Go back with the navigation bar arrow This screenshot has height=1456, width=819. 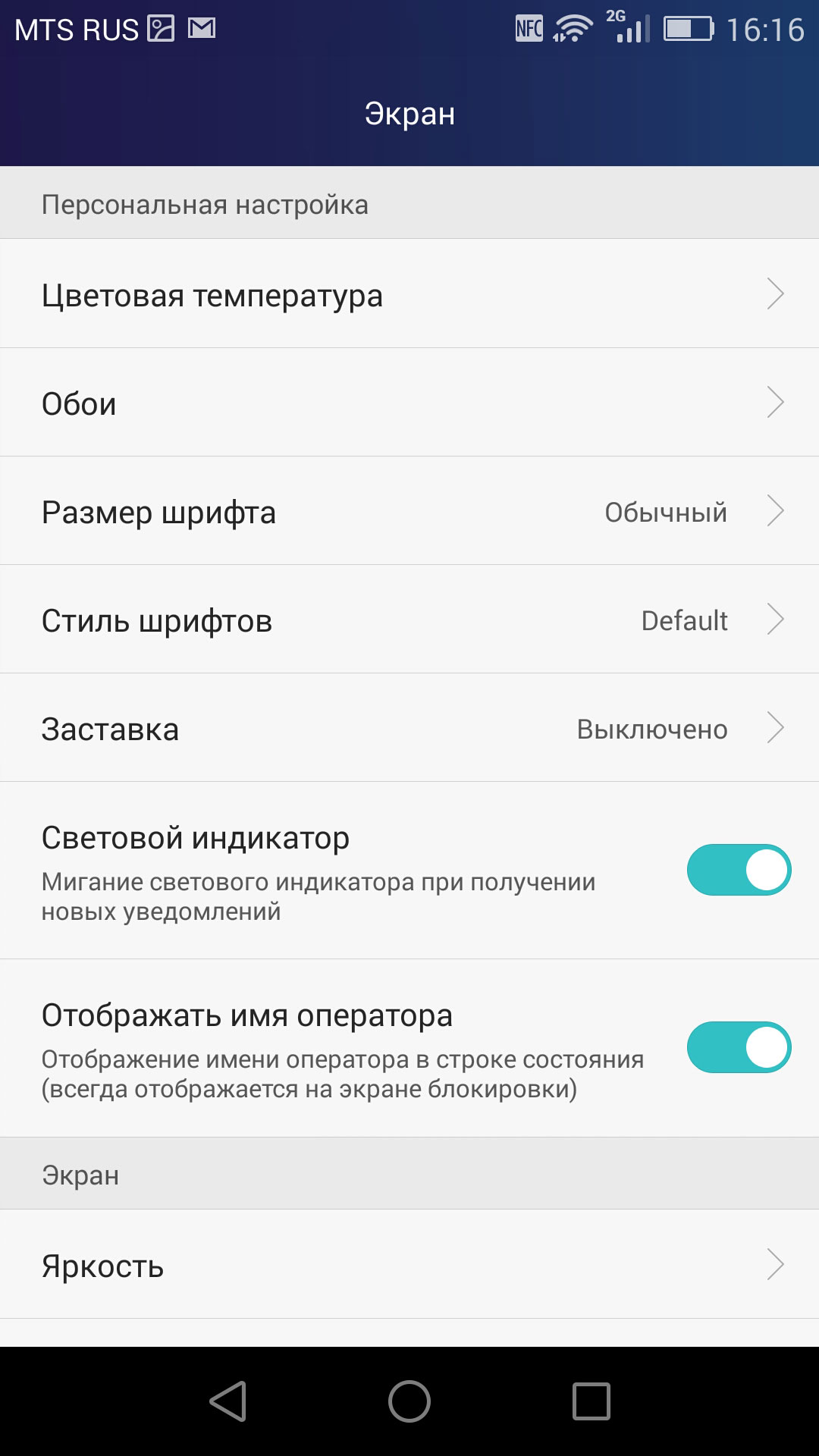228,1401
